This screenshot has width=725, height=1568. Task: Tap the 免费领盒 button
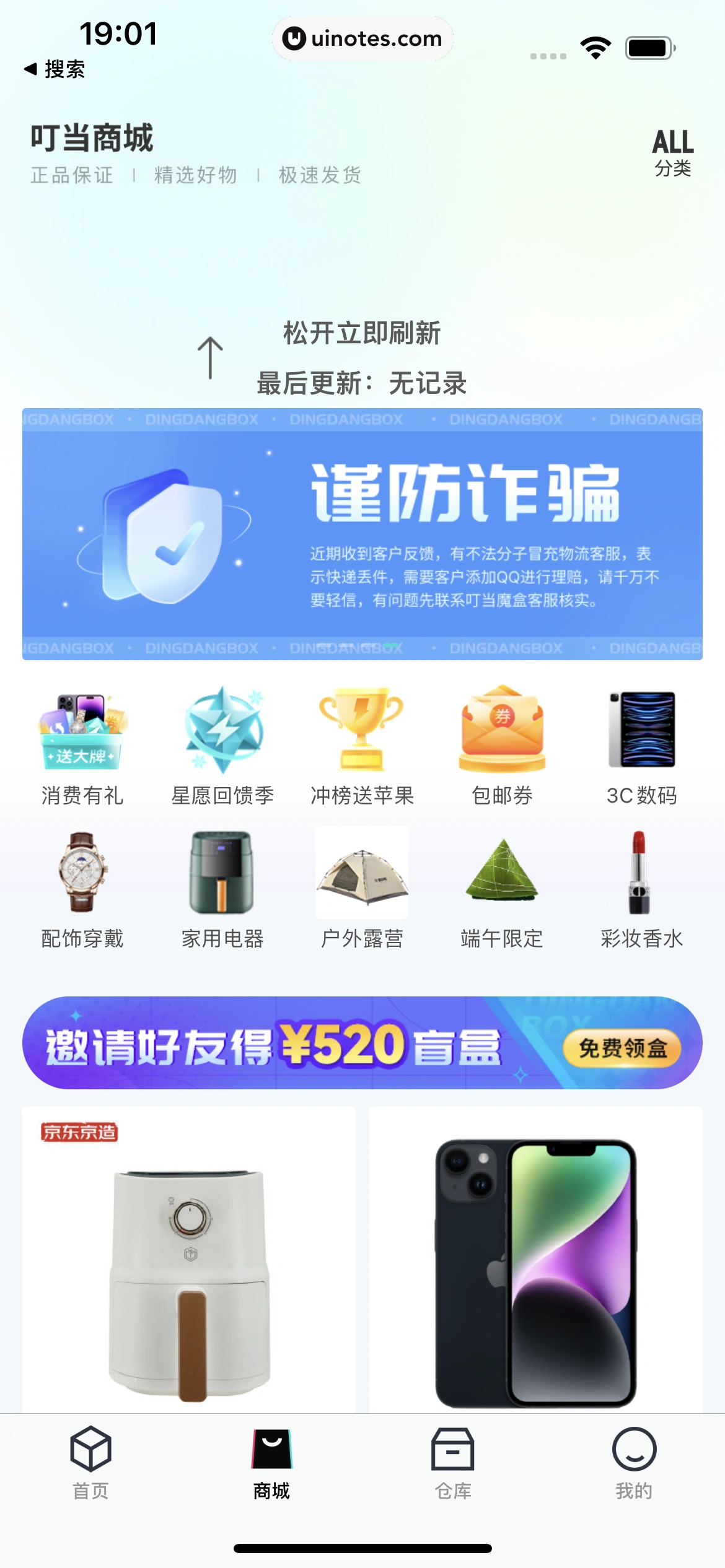622,1048
